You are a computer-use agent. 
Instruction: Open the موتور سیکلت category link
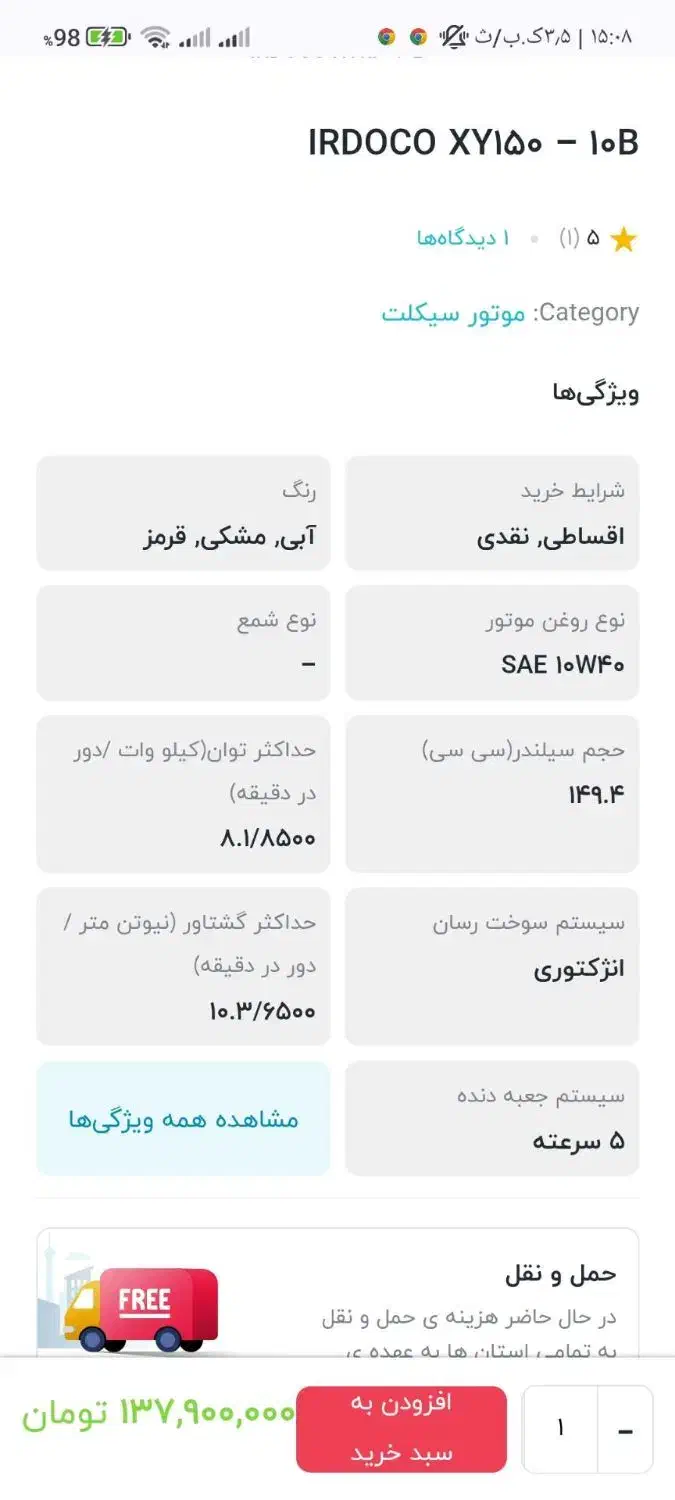click(453, 313)
